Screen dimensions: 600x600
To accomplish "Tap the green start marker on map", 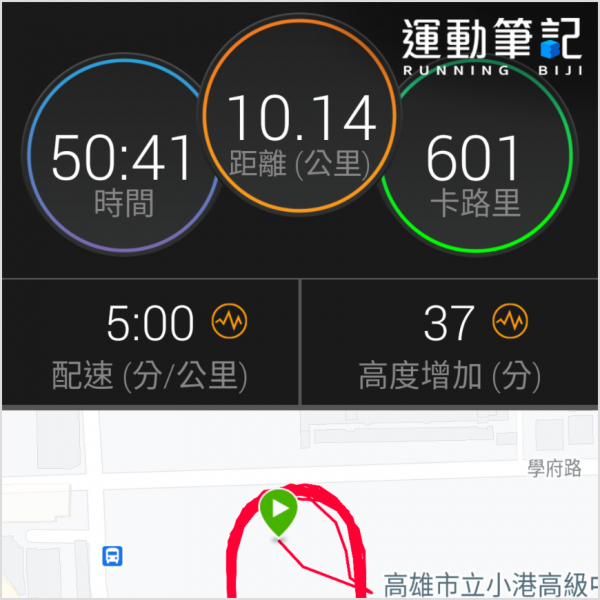I will 278,512.
